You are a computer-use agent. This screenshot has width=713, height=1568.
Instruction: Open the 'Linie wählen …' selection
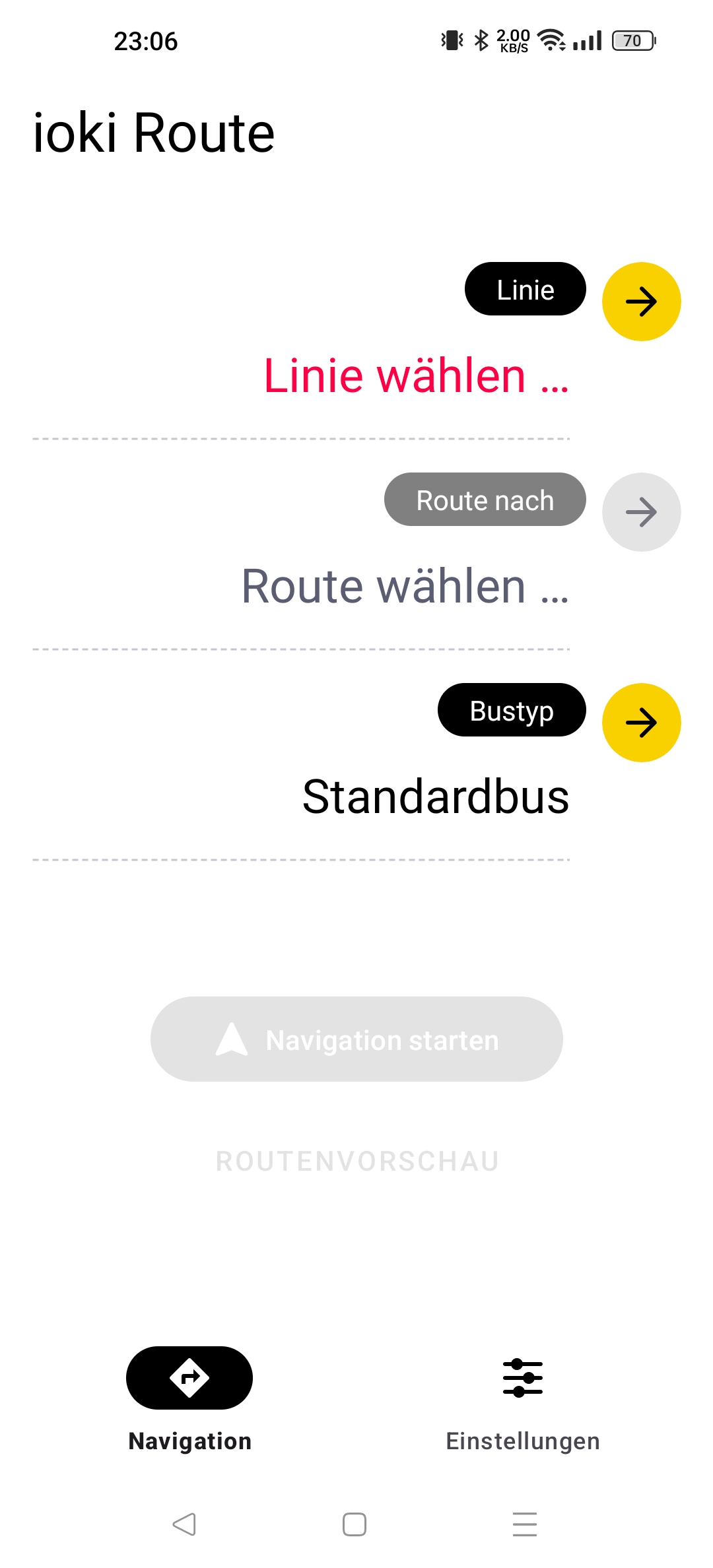416,376
